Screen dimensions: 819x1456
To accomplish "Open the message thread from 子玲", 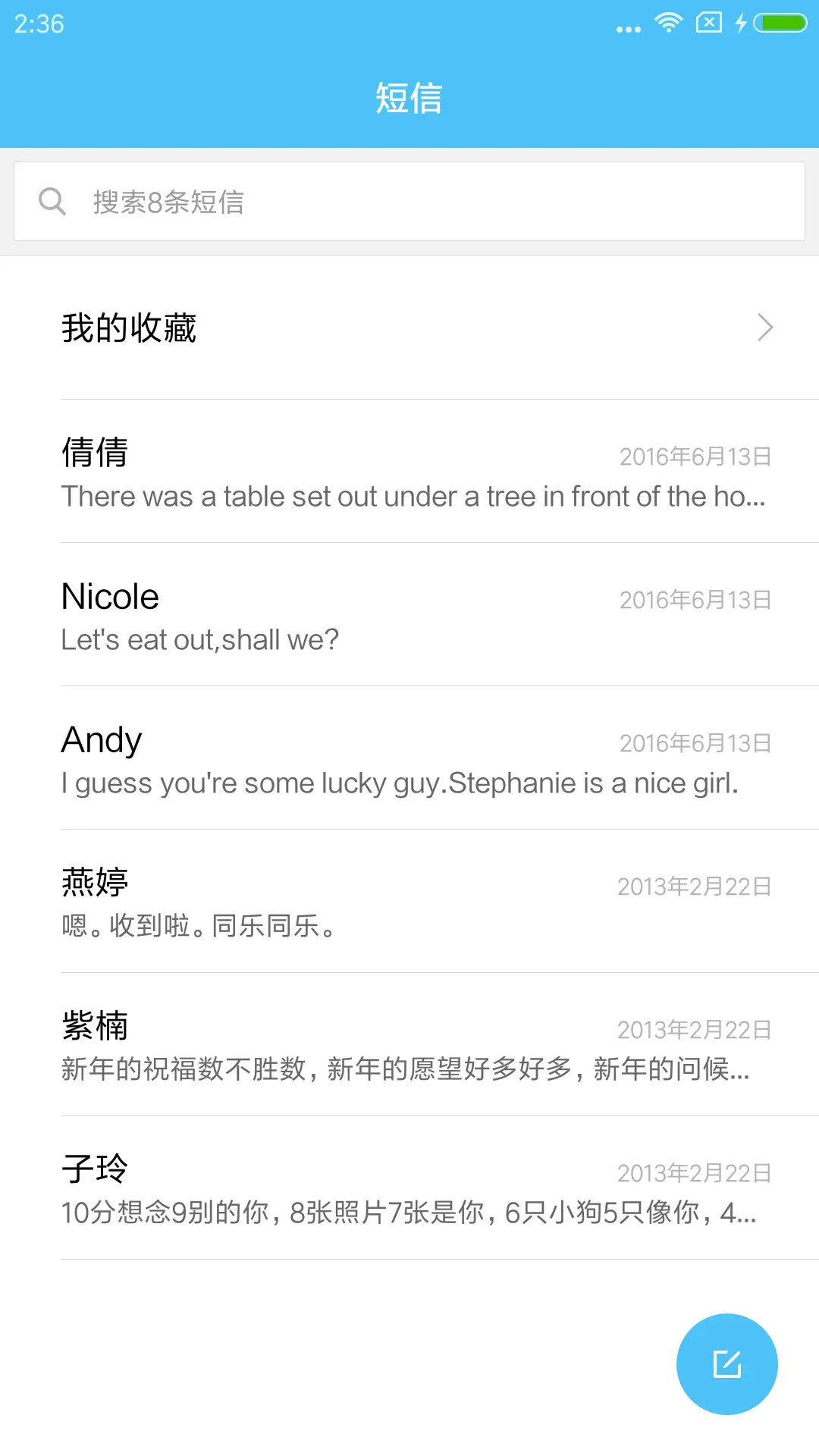I will [409, 1188].
